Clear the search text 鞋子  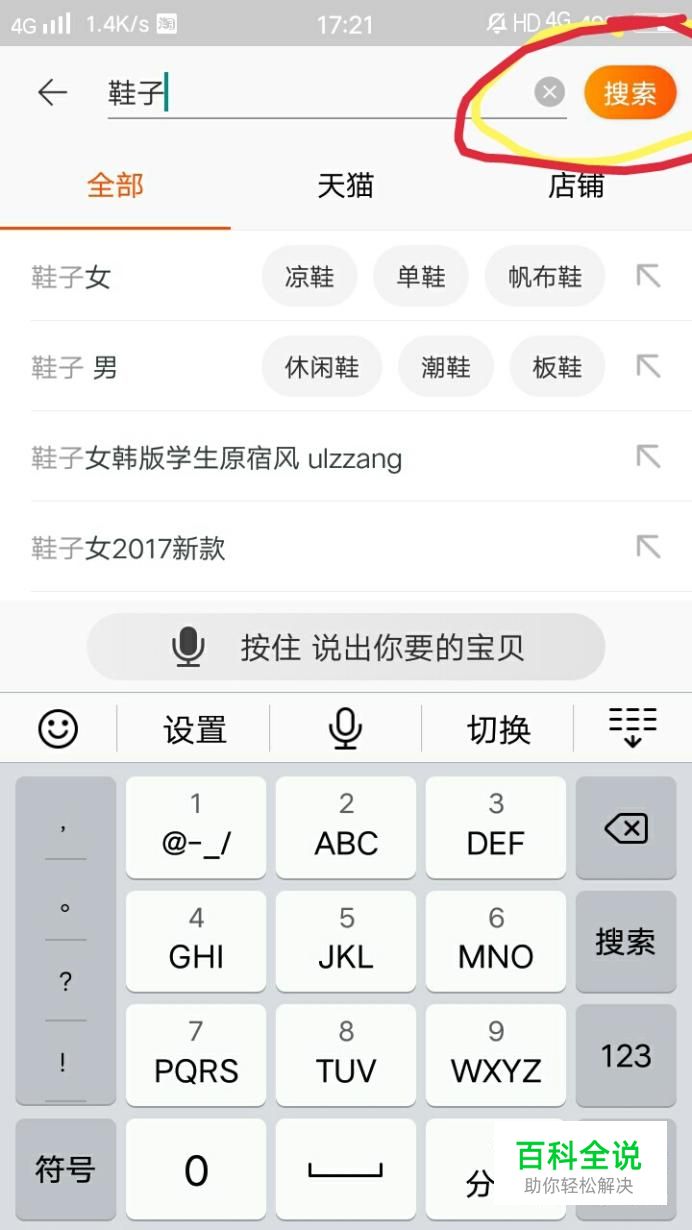(549, 93)
